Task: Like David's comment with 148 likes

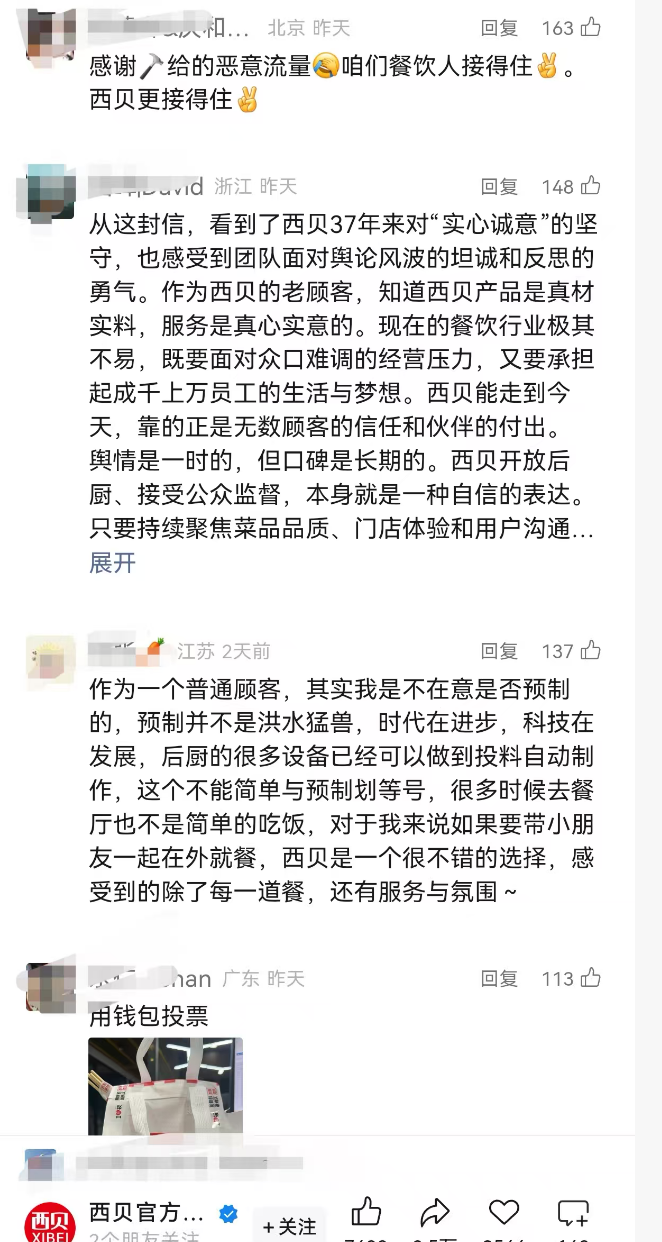Action: click(590, 186)
